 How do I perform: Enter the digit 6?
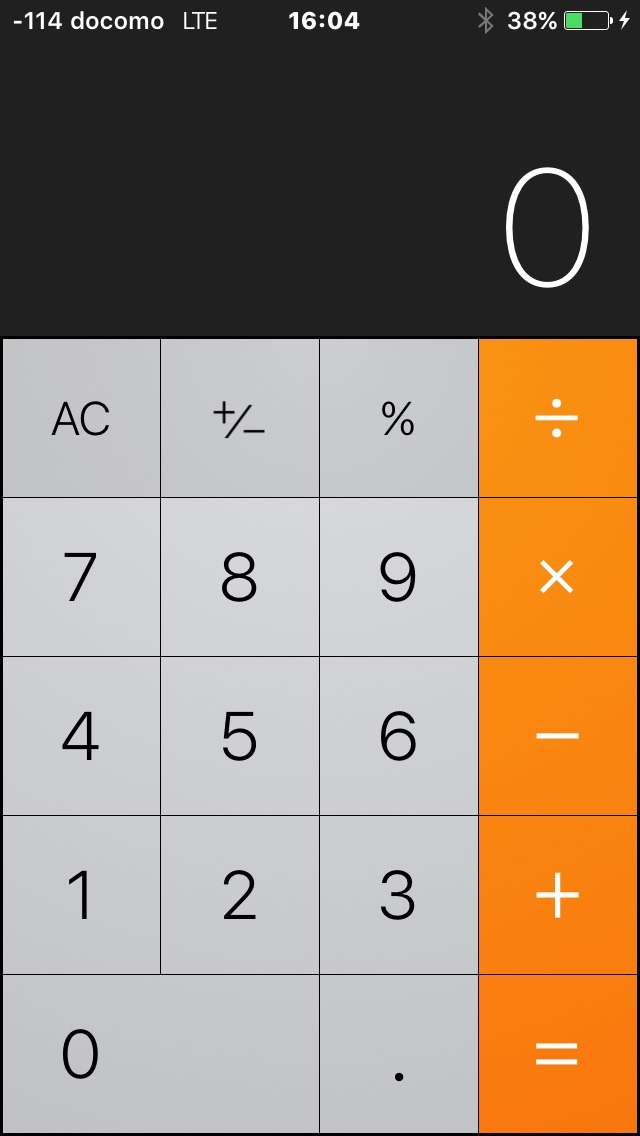tap(399, 736)
